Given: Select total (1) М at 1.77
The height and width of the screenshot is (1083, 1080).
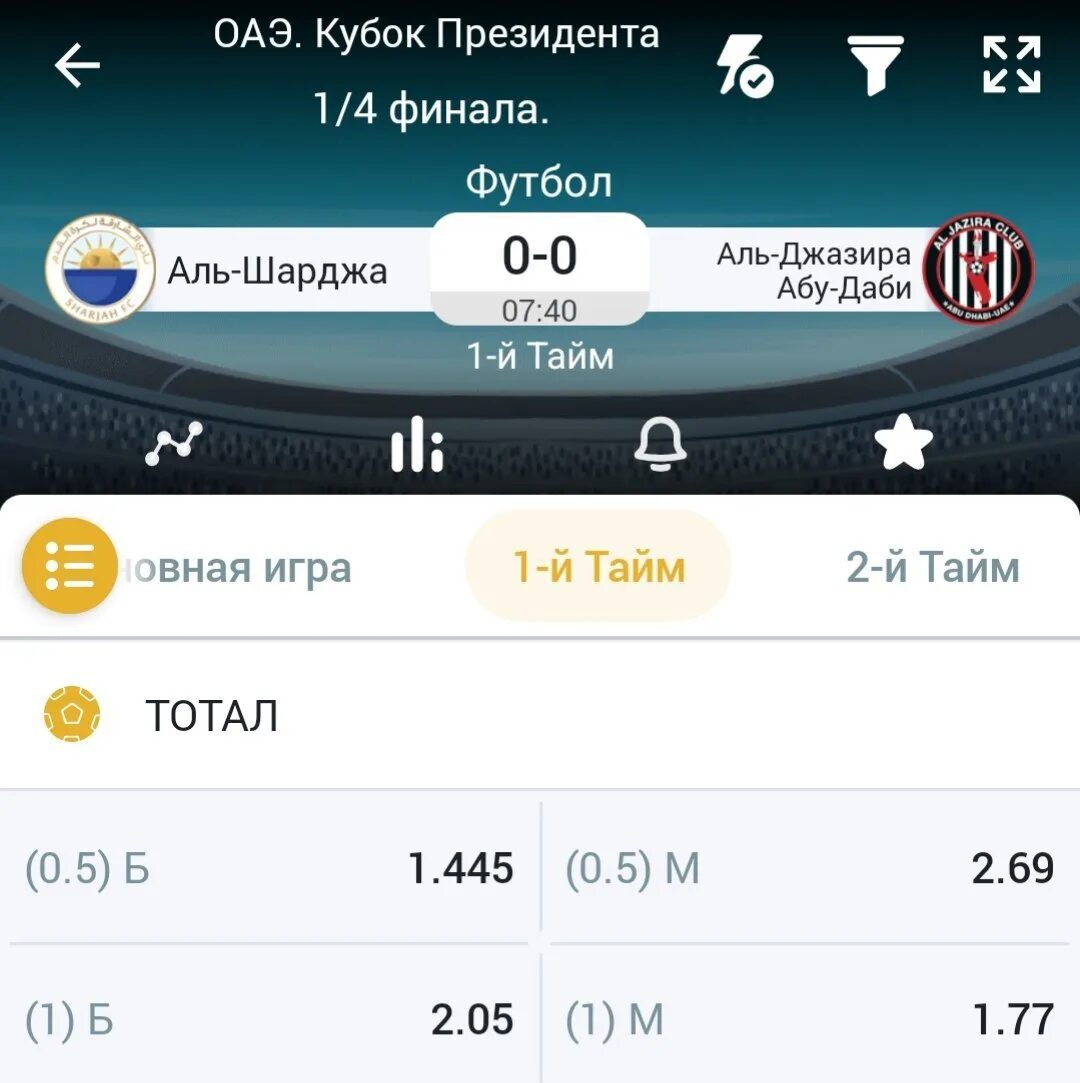Looking at the screenshot, I should click(x=810, y=1020).
